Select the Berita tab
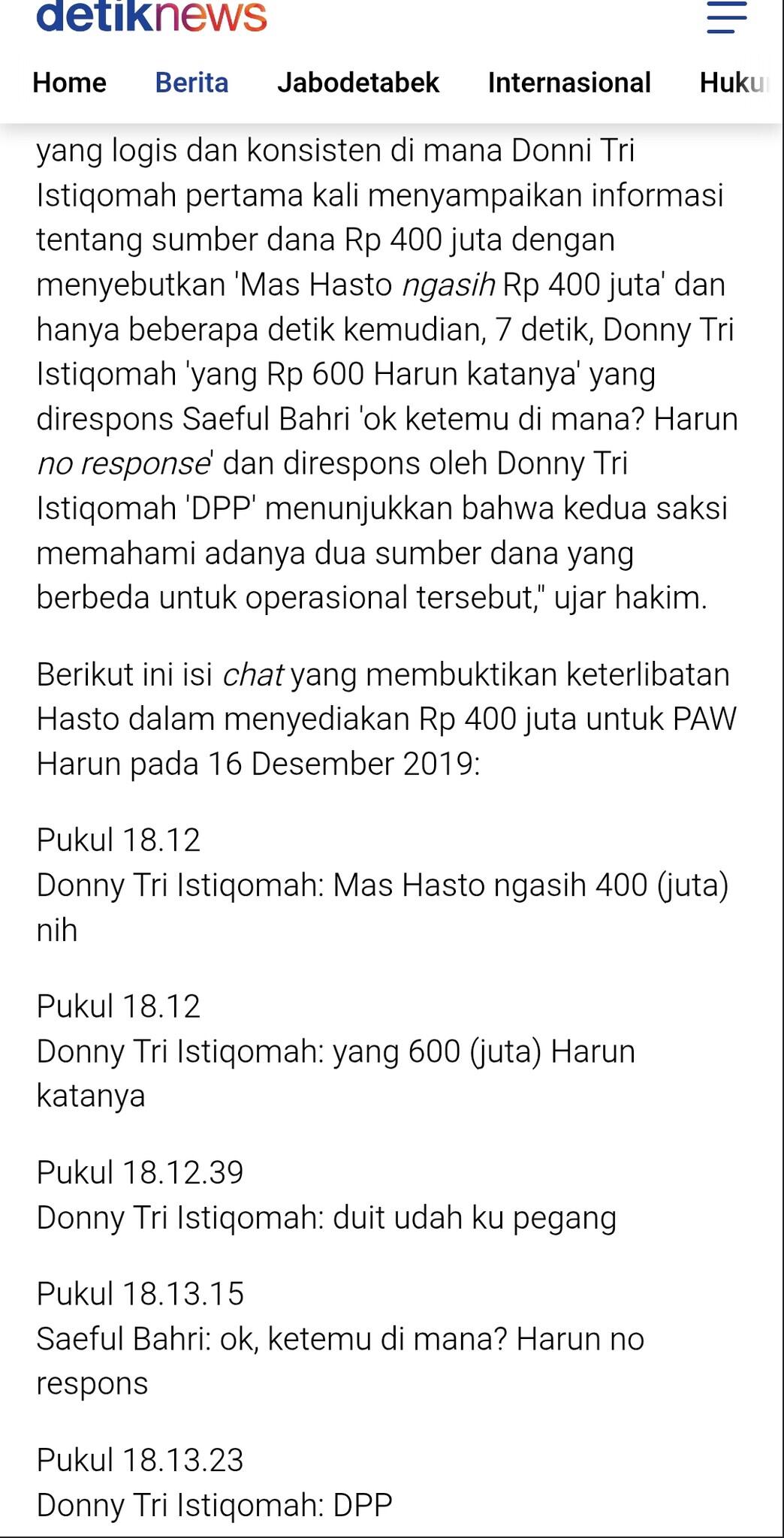This screenshot has height=1538, width=784. click(x=191, y=83)
